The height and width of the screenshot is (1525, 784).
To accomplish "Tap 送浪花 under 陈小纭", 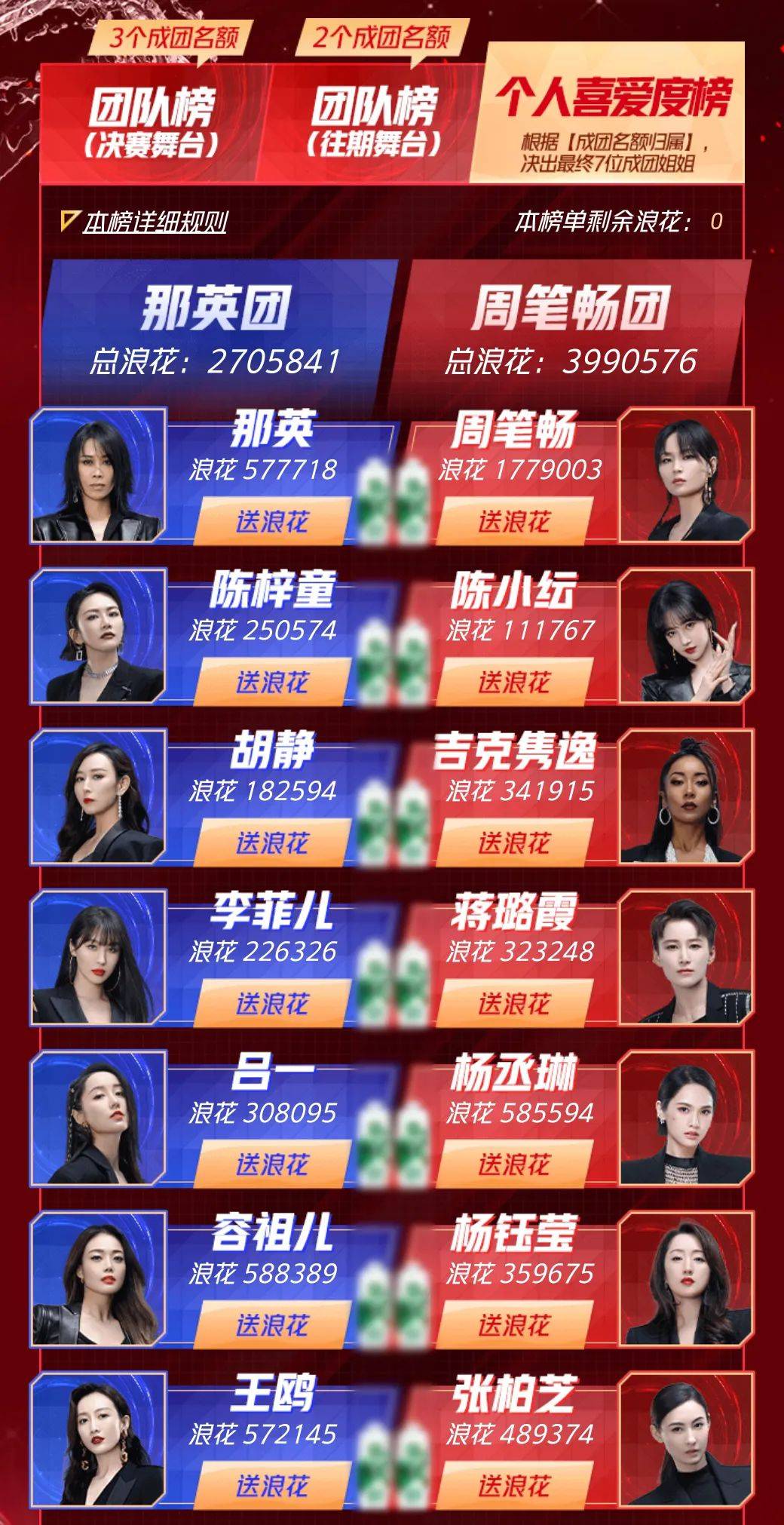I will point(514,682).
